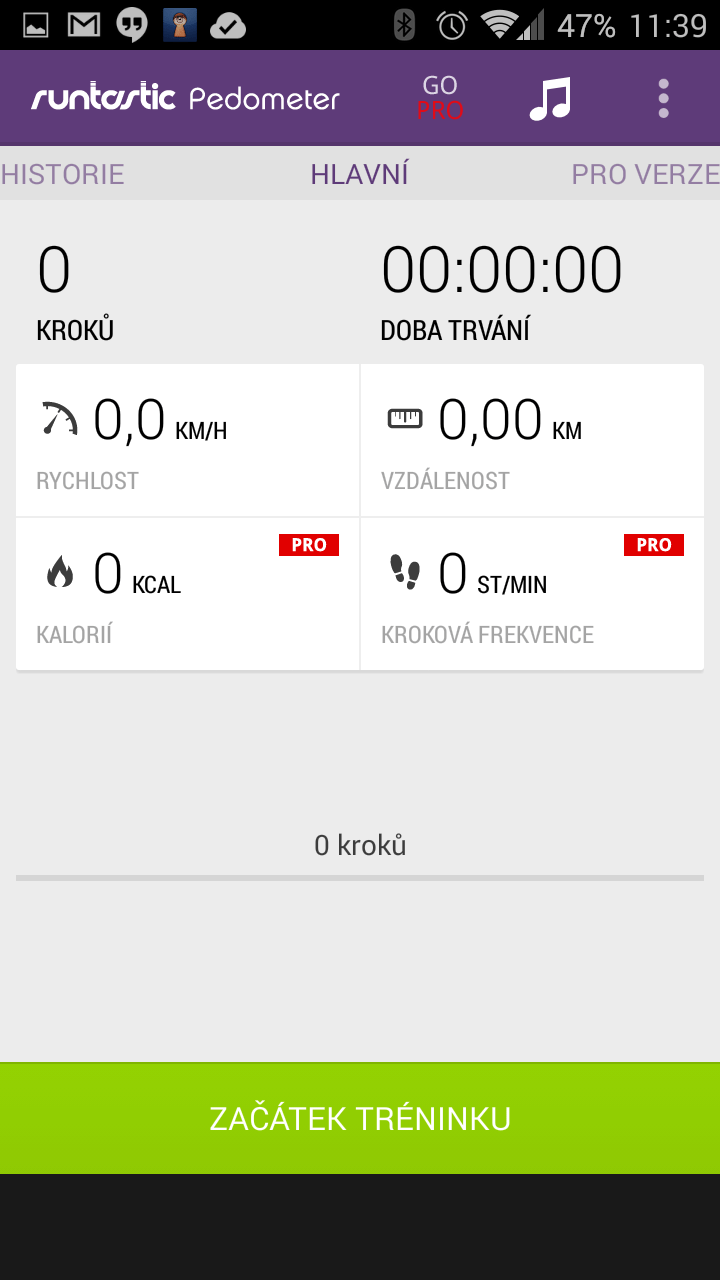
Task: Select the Hlavní tab
Action: (x=359, y=174)
